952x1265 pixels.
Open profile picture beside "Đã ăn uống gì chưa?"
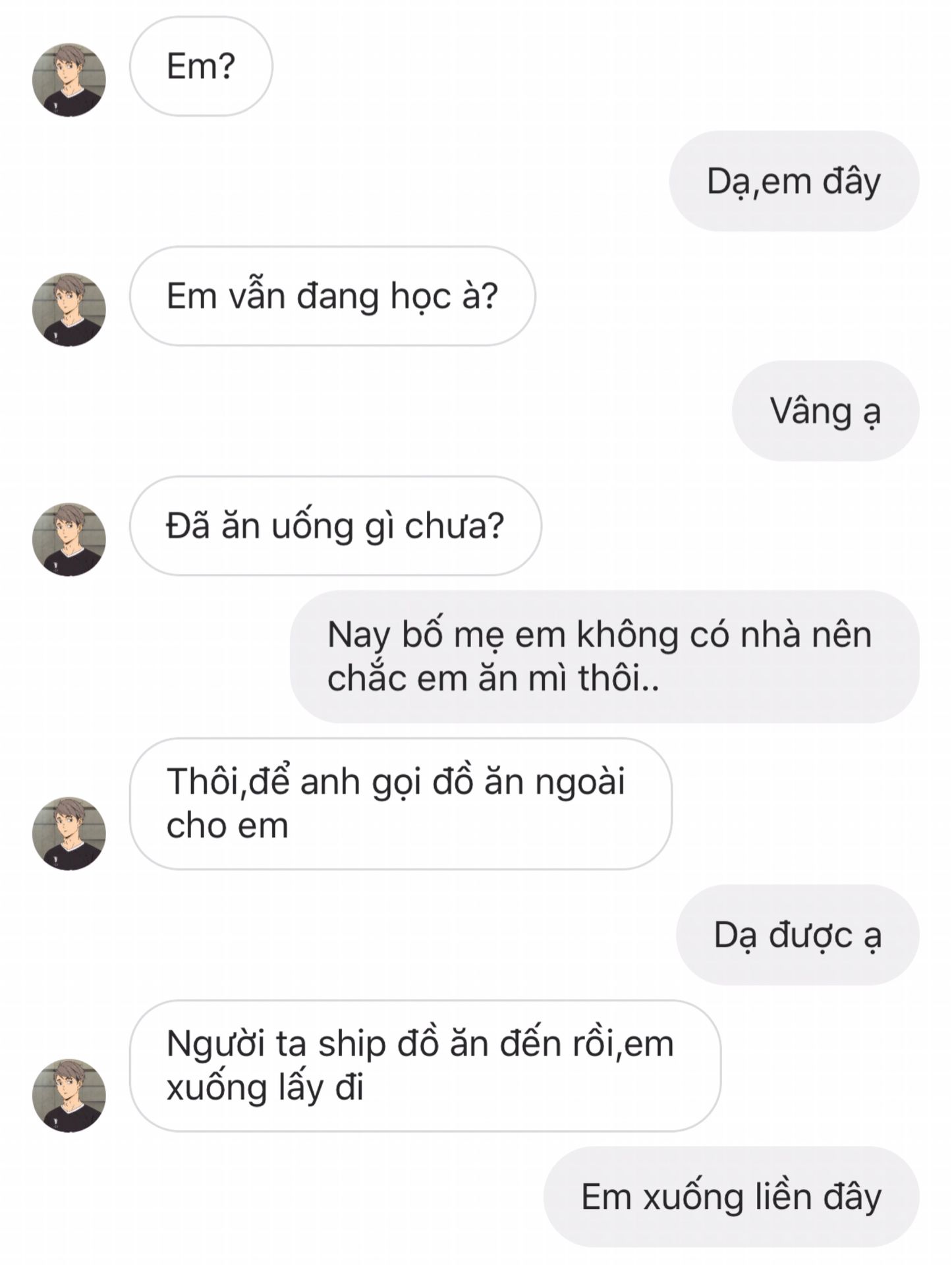click(69, 540)
